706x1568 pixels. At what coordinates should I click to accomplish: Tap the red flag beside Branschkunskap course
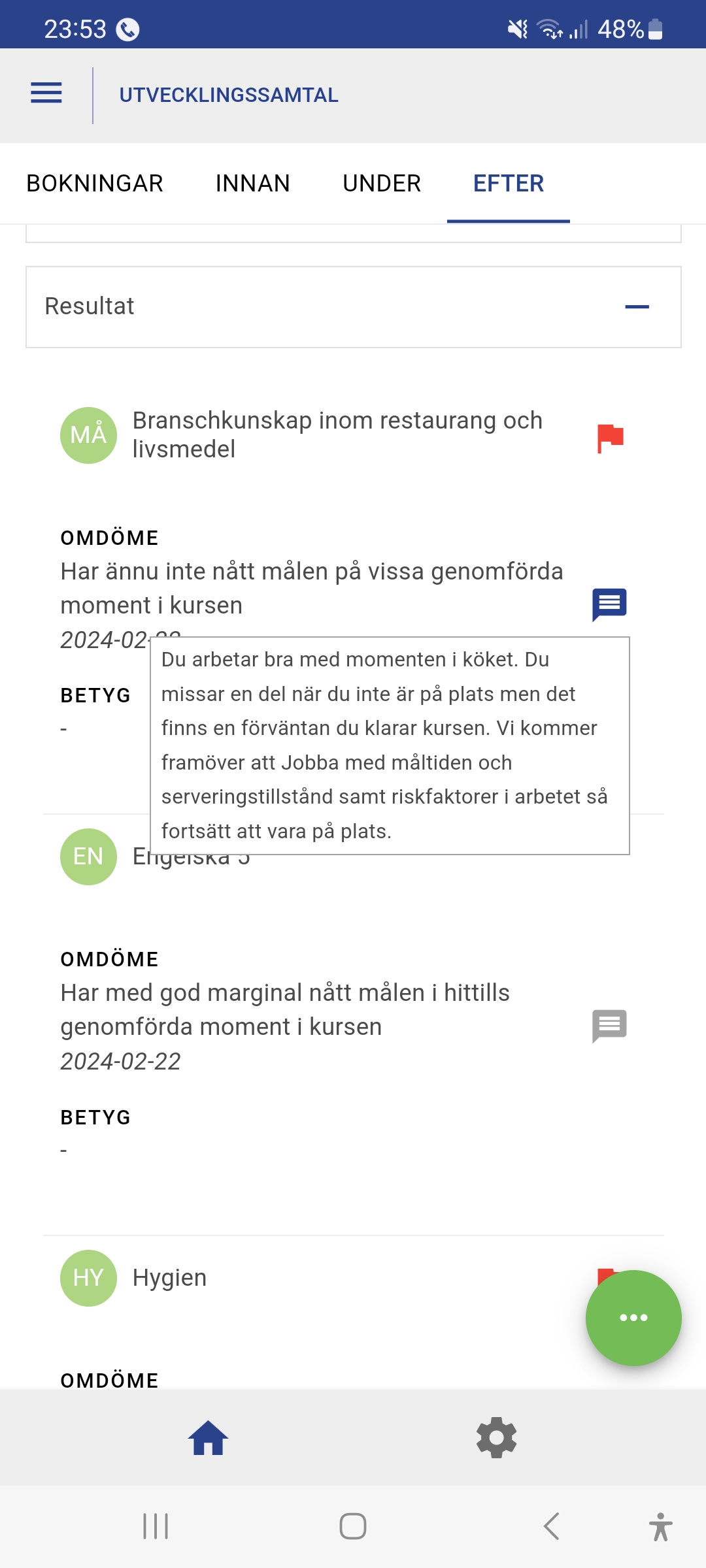(611, 438)
